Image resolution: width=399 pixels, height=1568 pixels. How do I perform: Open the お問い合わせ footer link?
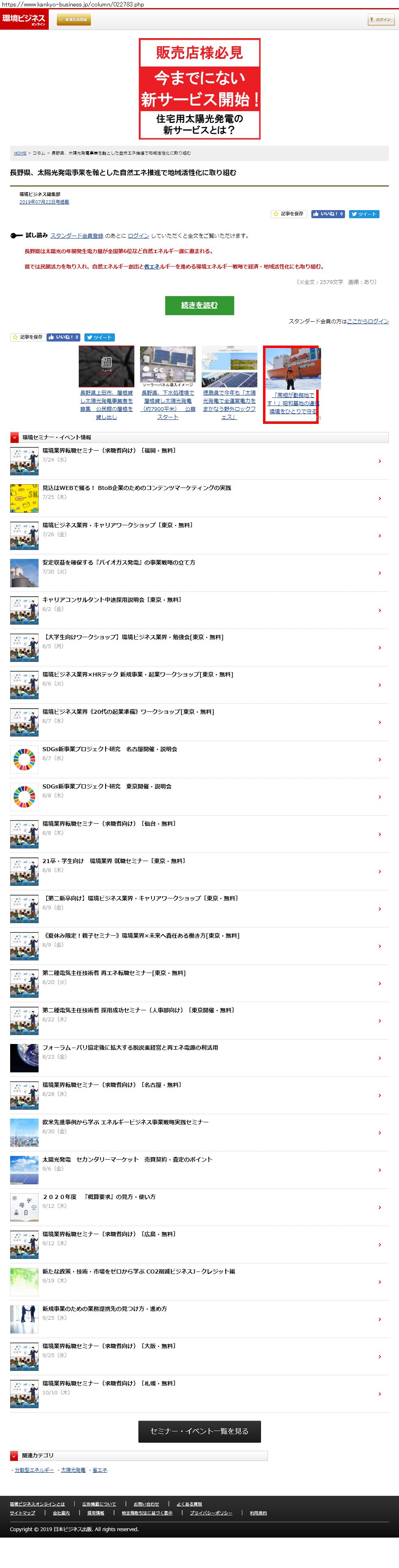146,1504
